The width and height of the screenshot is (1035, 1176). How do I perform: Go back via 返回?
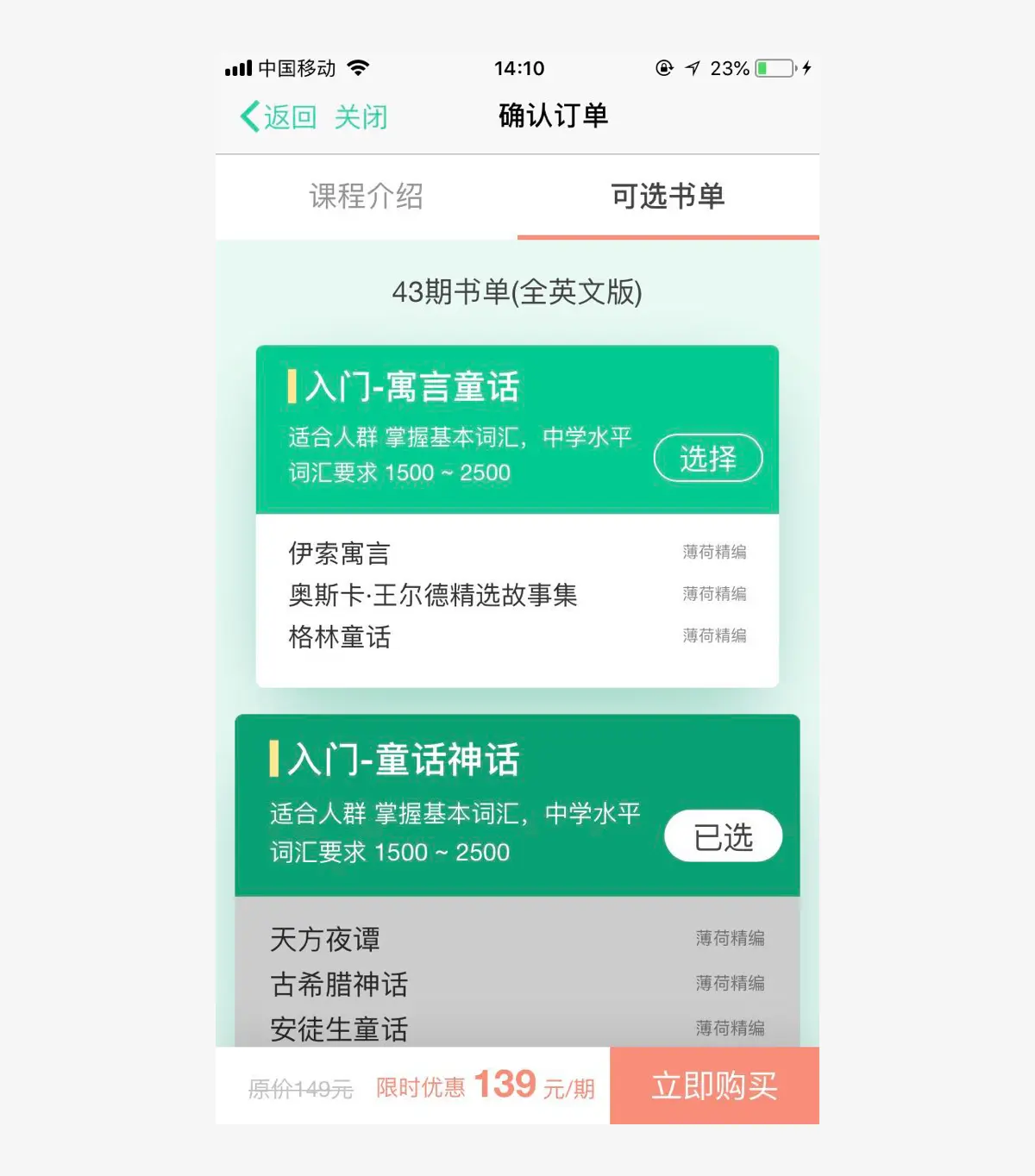tap(279, 116)
